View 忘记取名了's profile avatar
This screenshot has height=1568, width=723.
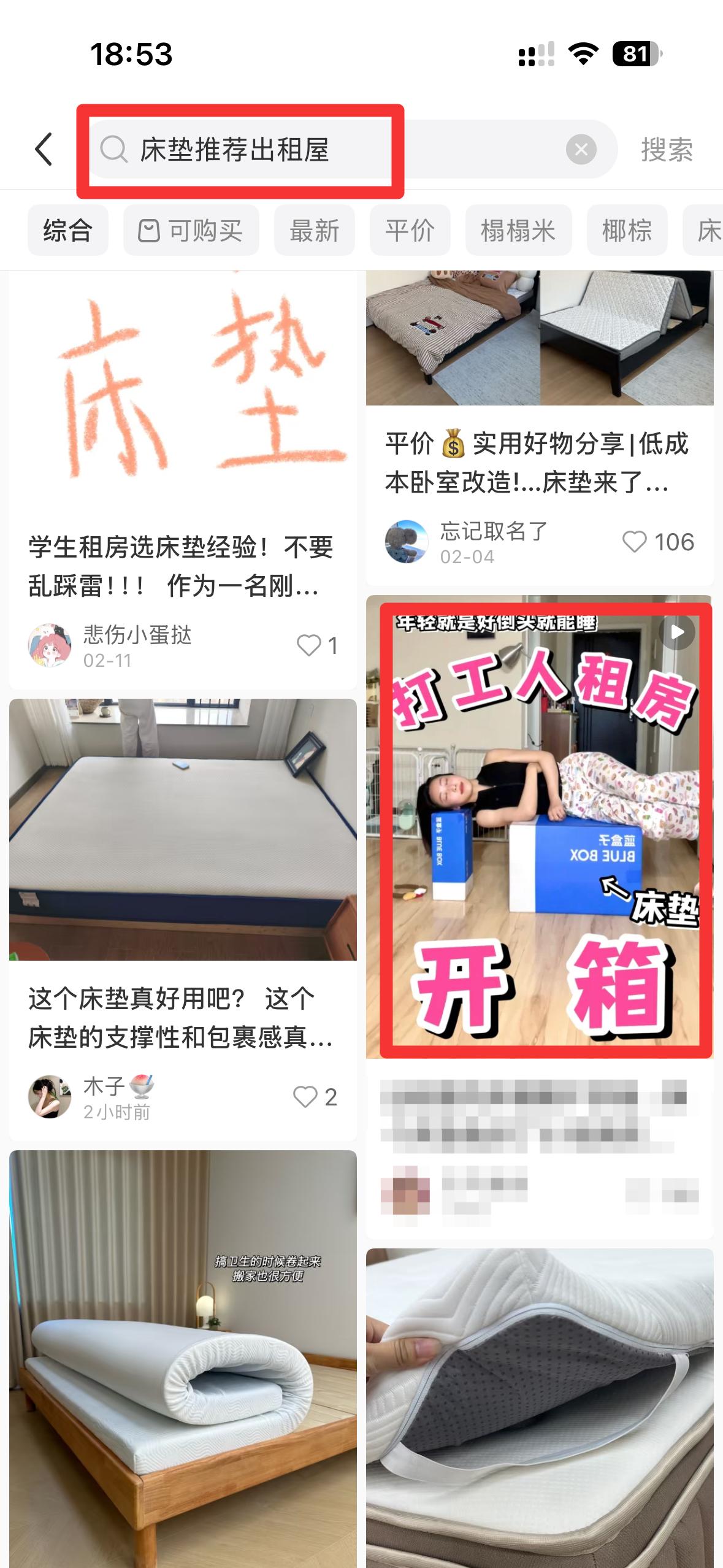(x=406, y=542)
